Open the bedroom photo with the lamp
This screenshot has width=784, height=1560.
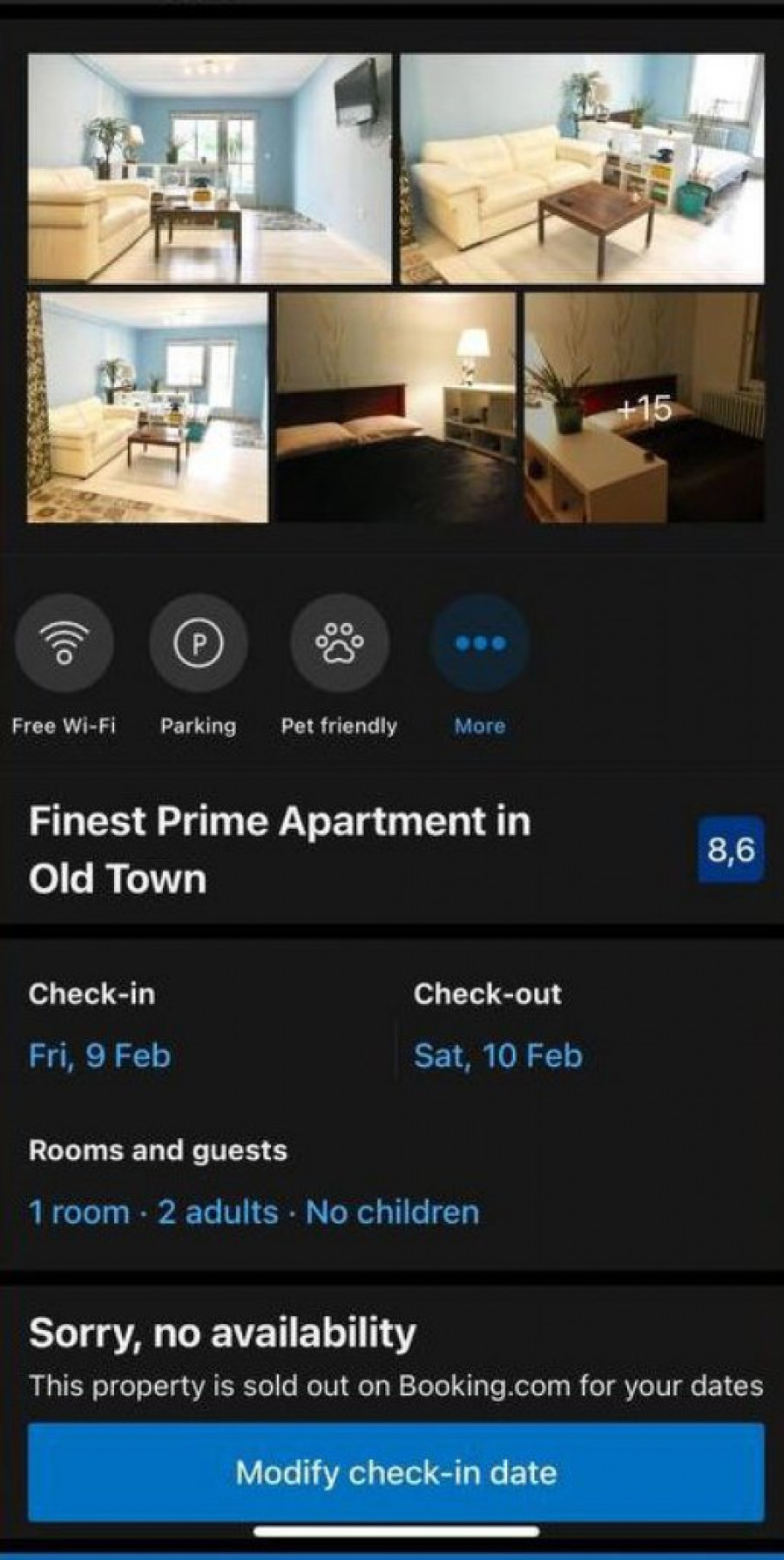[x=396, y=407]
